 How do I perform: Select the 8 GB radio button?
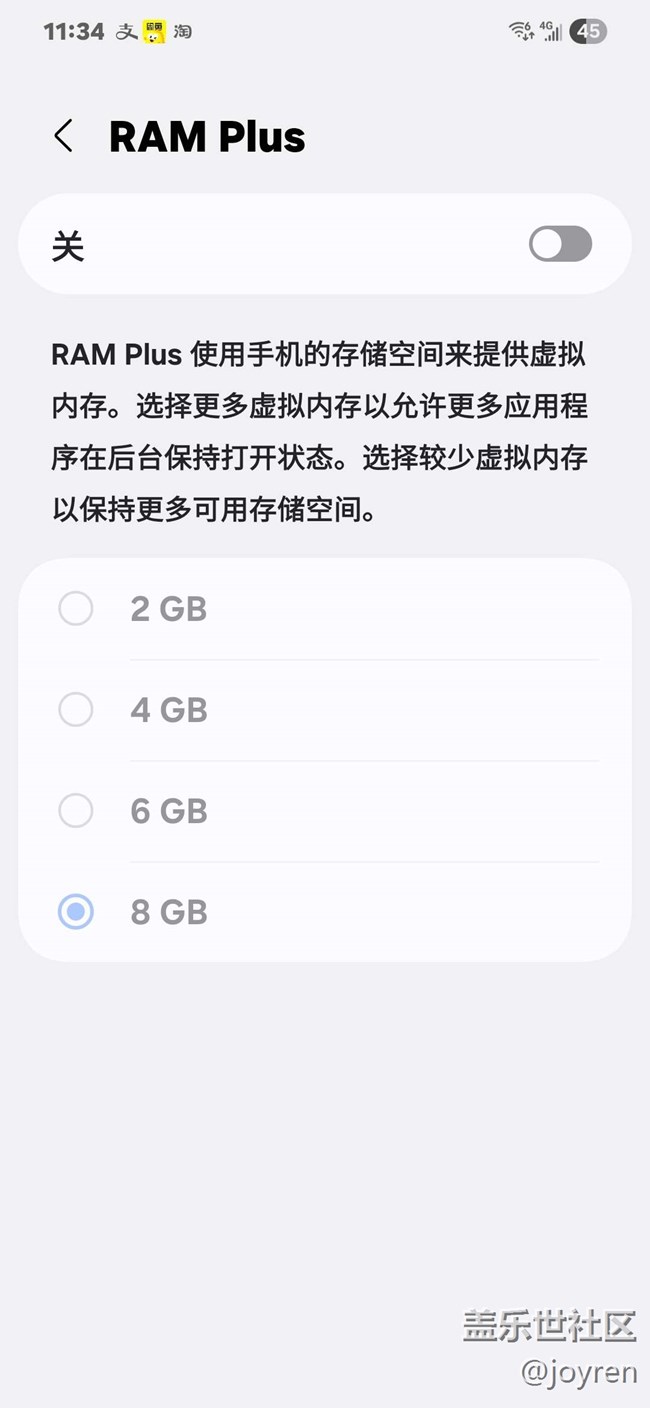[77, 912]
